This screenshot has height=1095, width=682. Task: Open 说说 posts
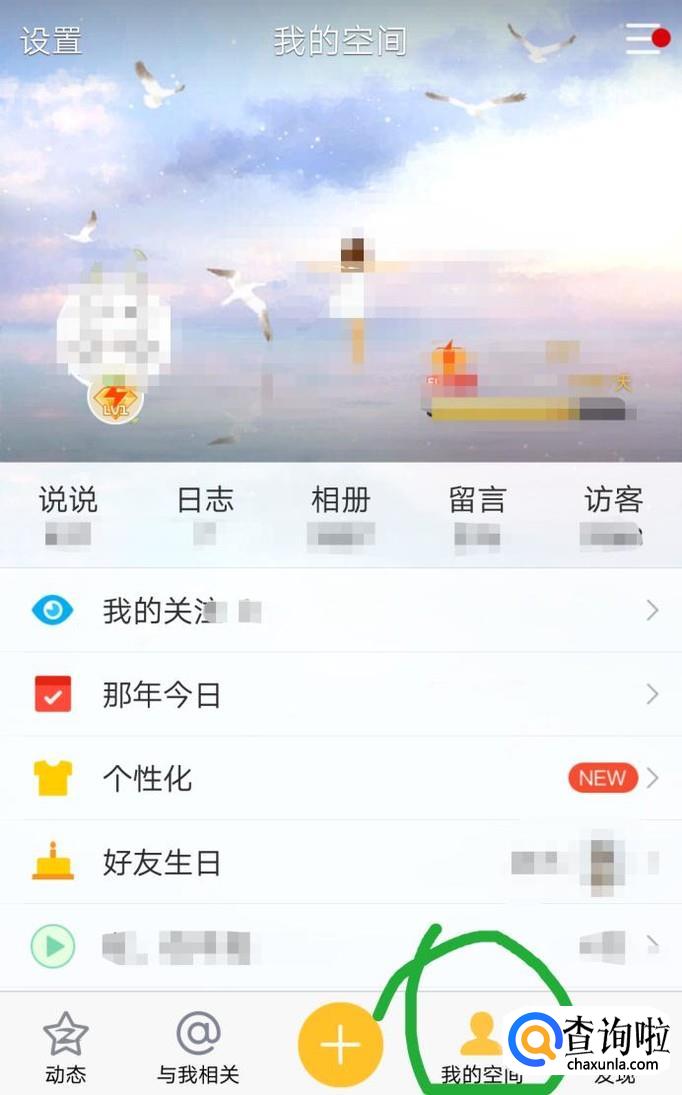pos(68,514)
